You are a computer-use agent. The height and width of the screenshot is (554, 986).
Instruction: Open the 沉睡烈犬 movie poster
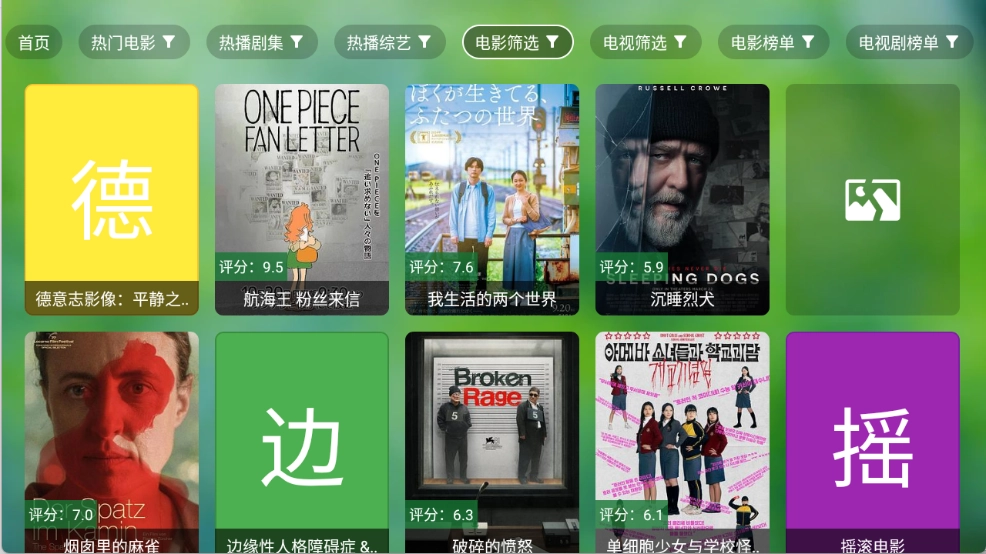[x=682, y=199]
